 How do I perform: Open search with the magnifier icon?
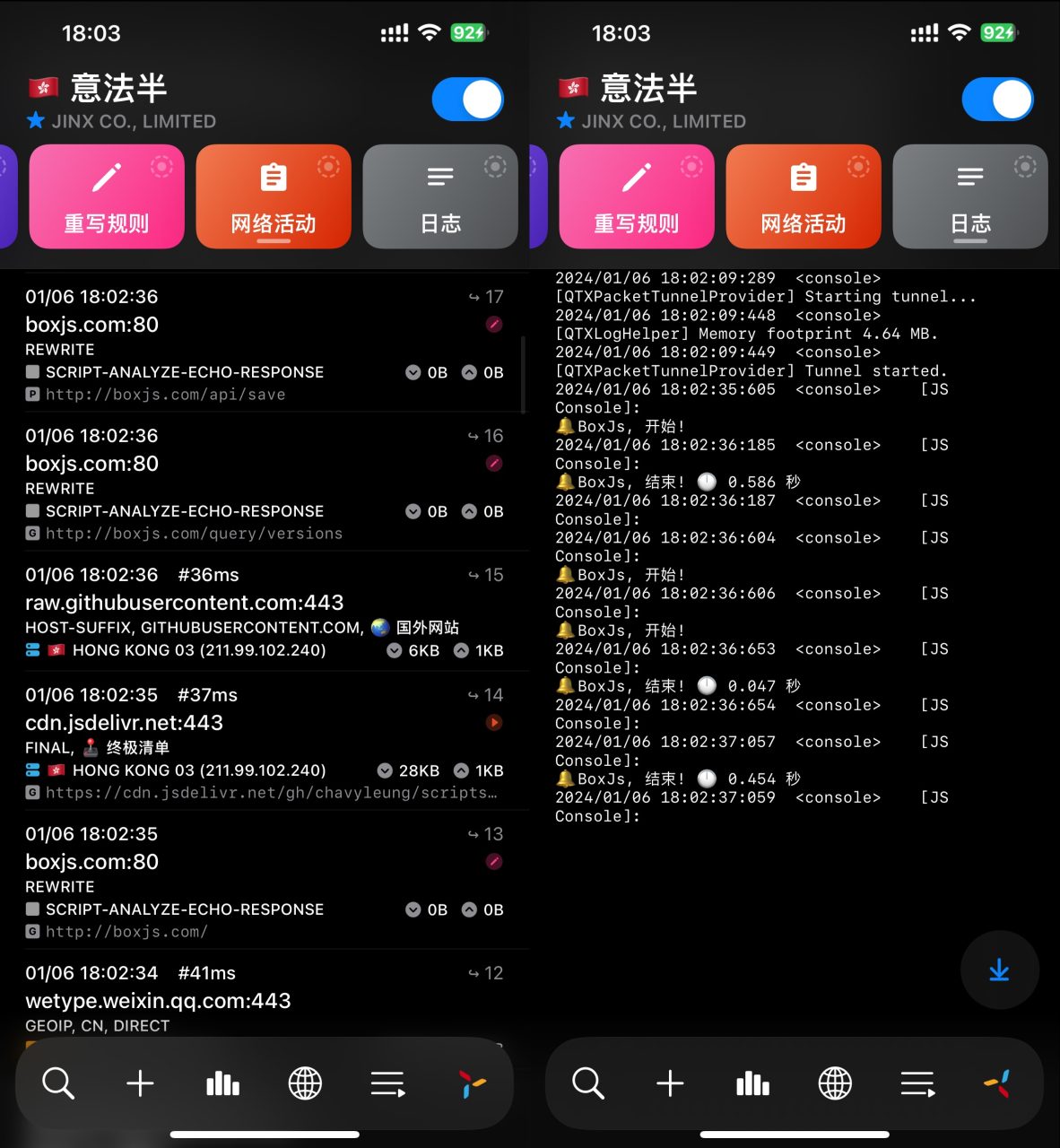coord(58,1083)
